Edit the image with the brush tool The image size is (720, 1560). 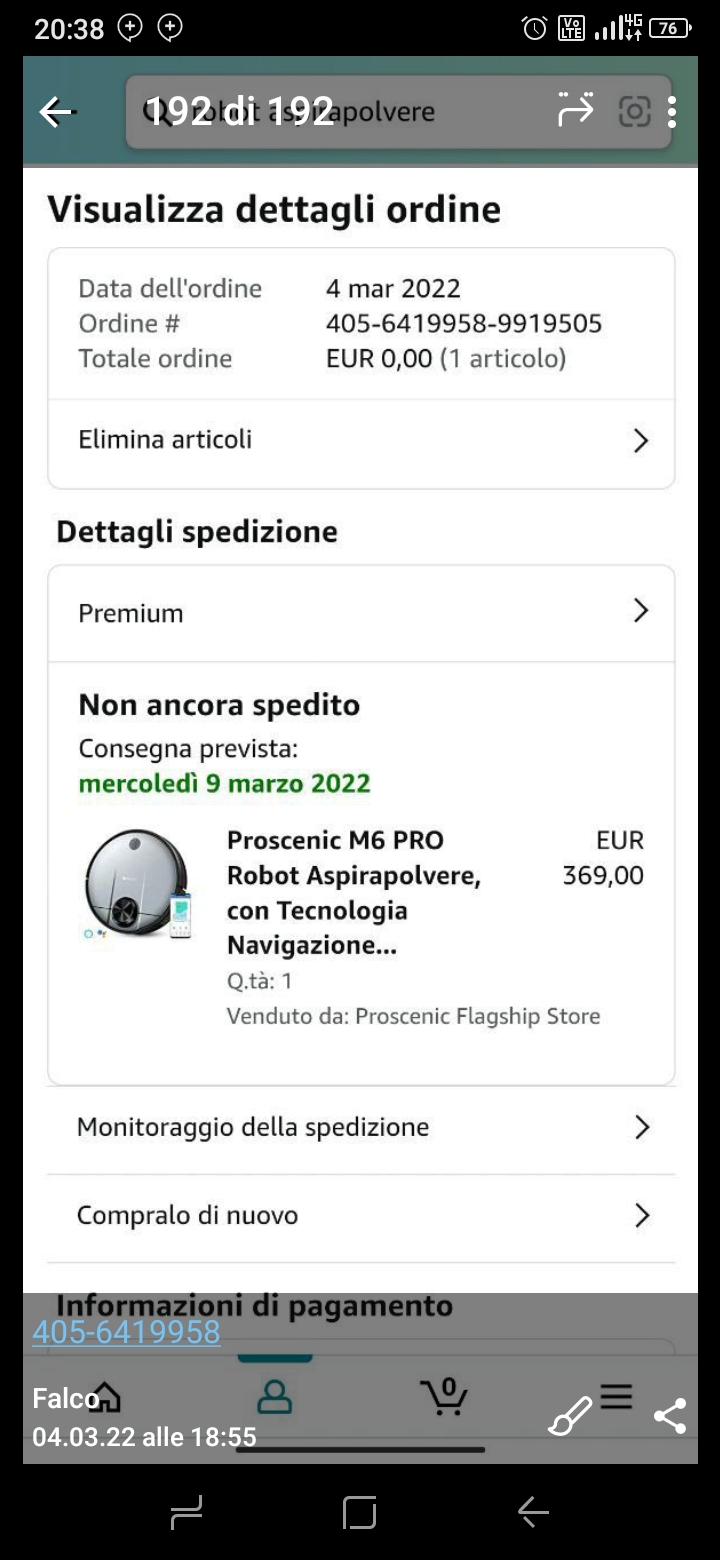pos(571,1416)
